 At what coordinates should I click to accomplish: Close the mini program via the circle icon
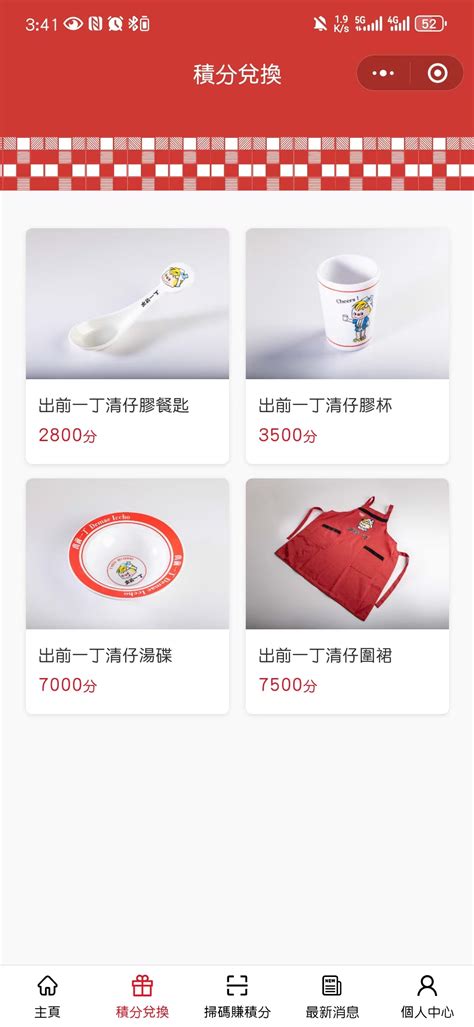tap(437, 73)
